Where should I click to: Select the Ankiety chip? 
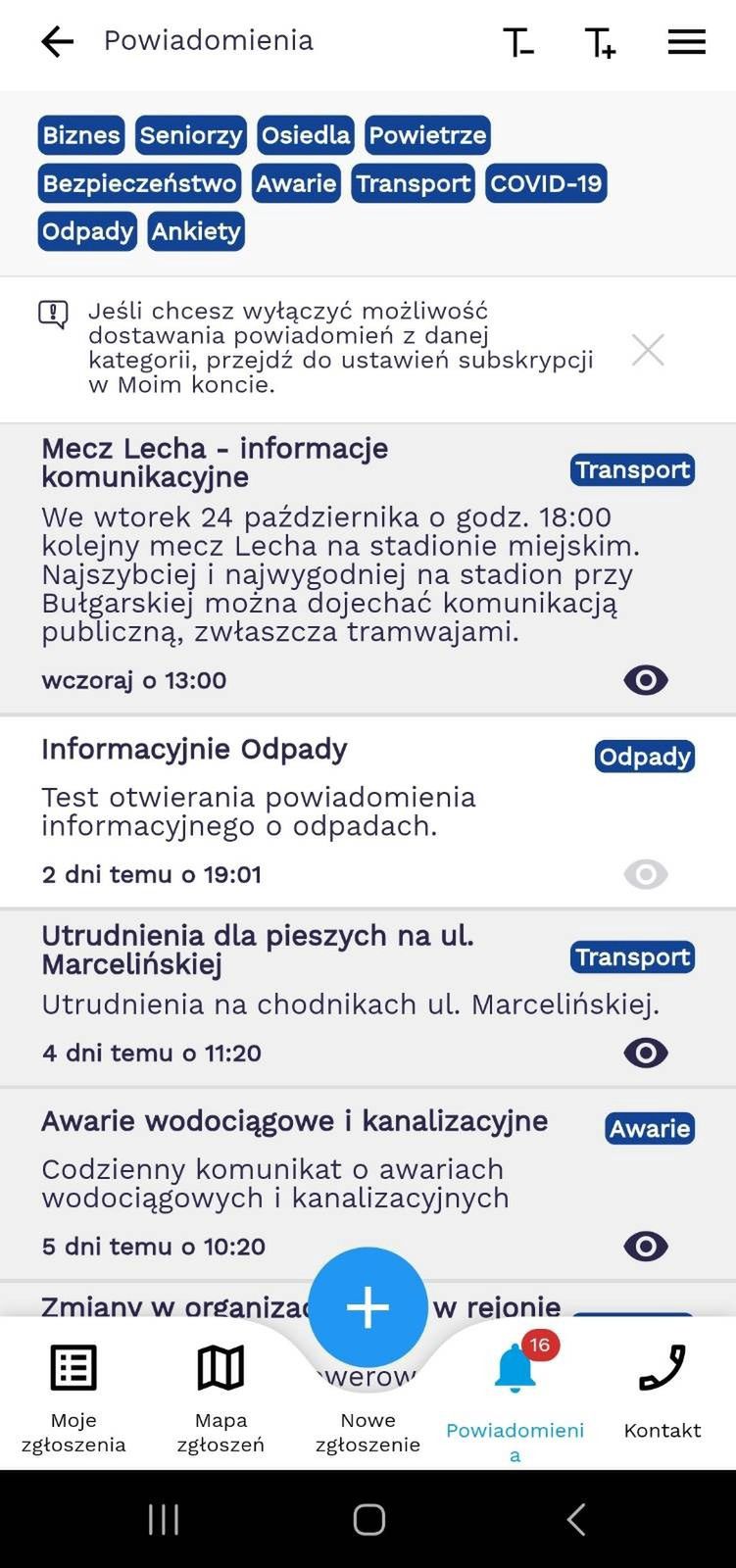pos(196,231)
